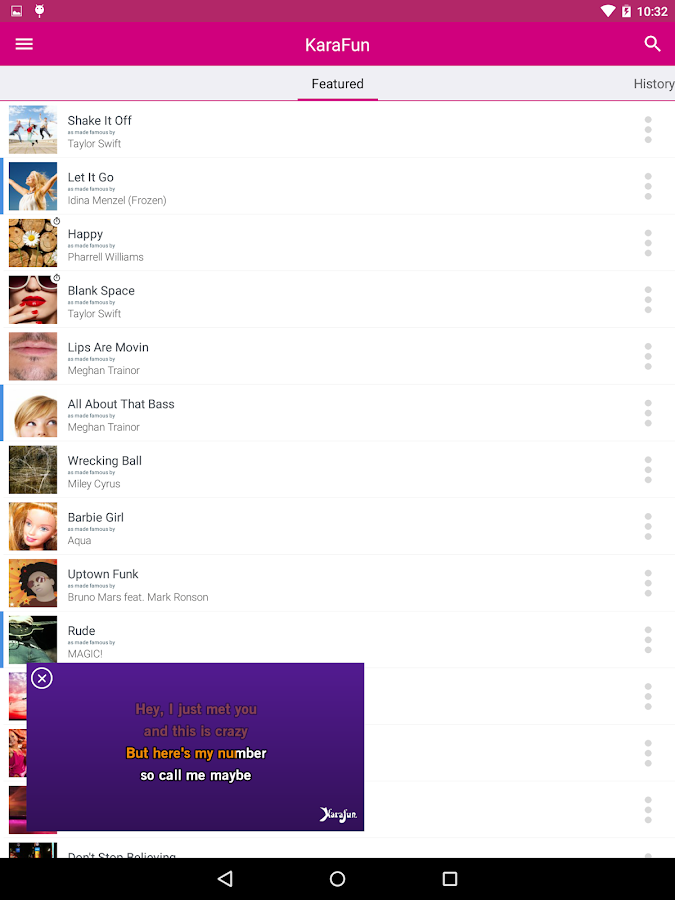The height and width of the screenshot is (900, 675).
Task: Open Let It Go by Idina Menzel
Action: point(91,178)
